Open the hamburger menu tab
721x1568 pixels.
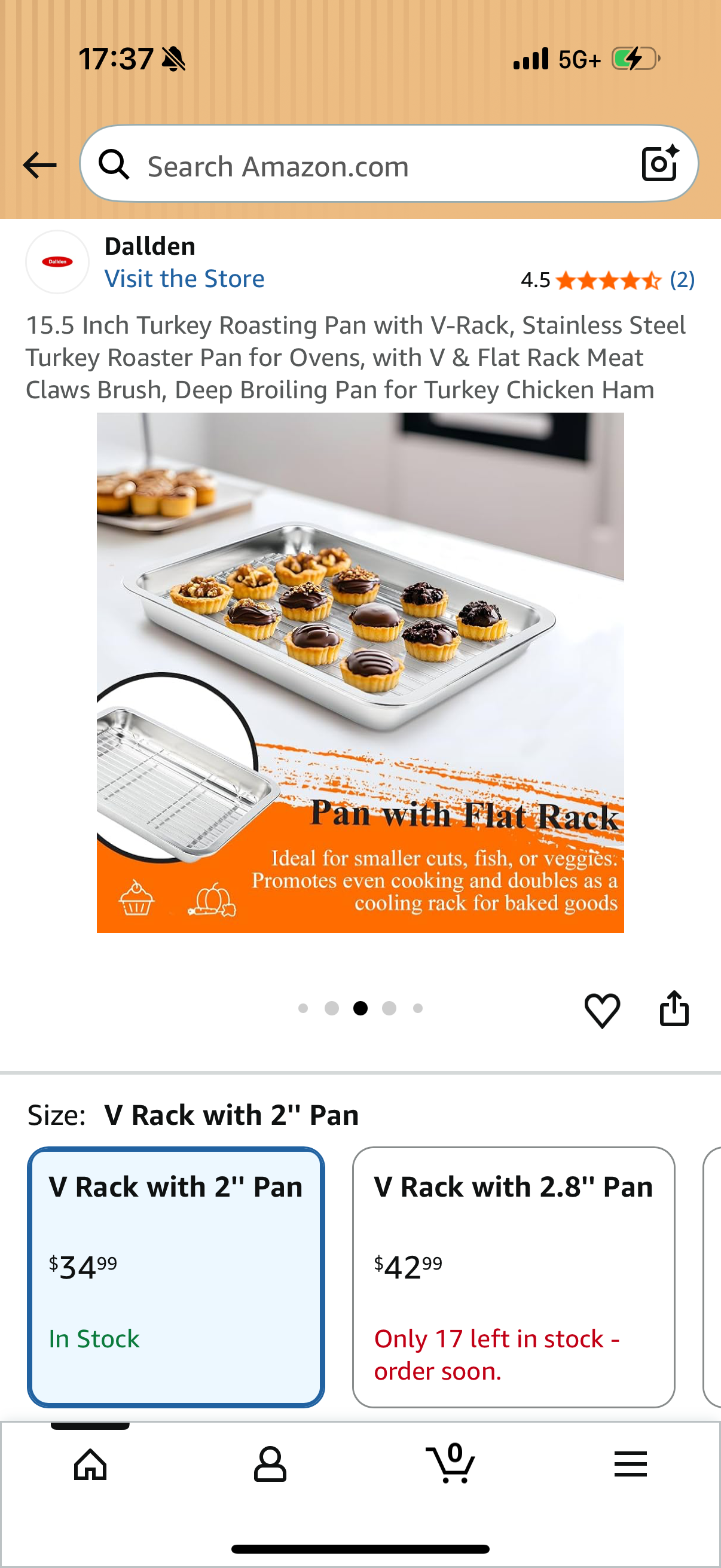(630, 1463)
